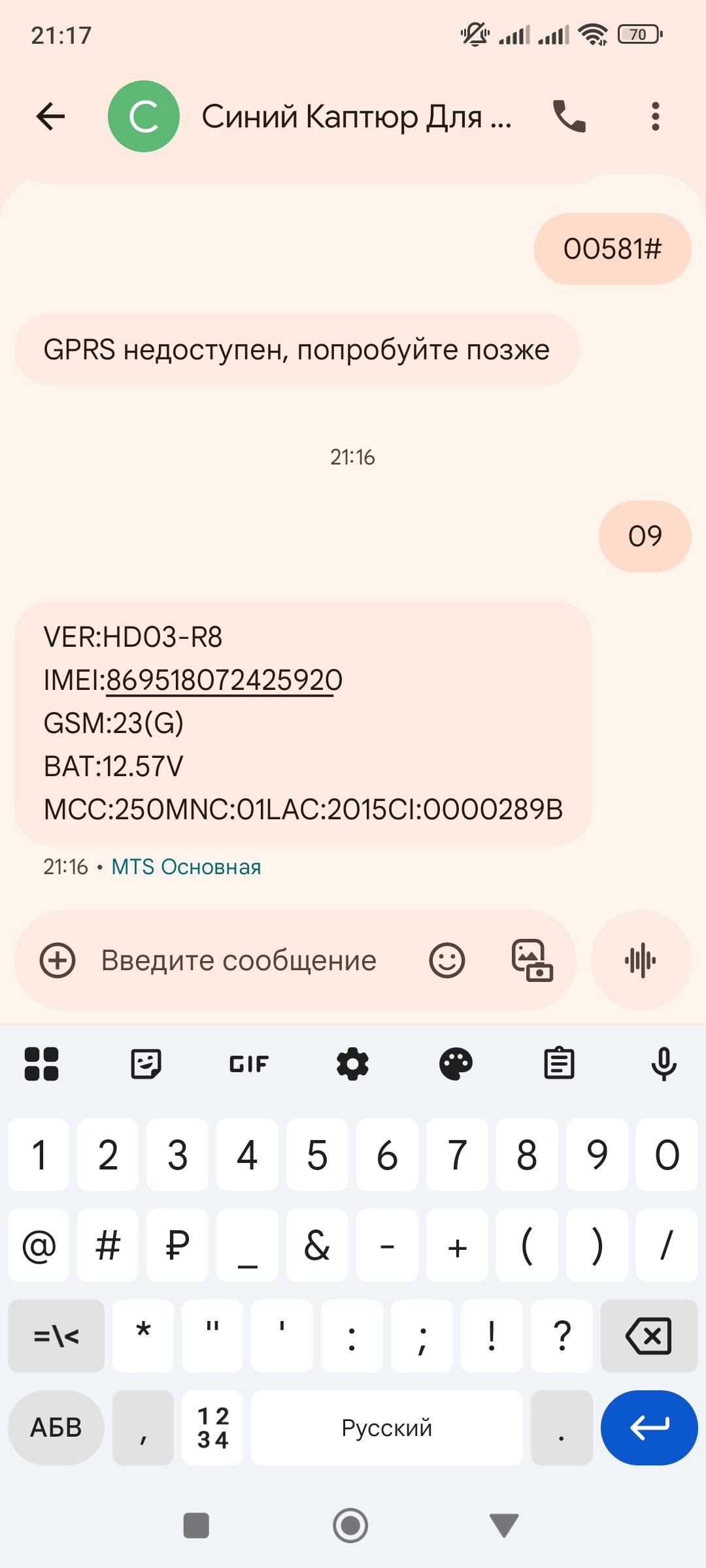Viewport: 706px width, 1568px height.
Task: Open the overflow menu
Action: click(x=656, y=117)
